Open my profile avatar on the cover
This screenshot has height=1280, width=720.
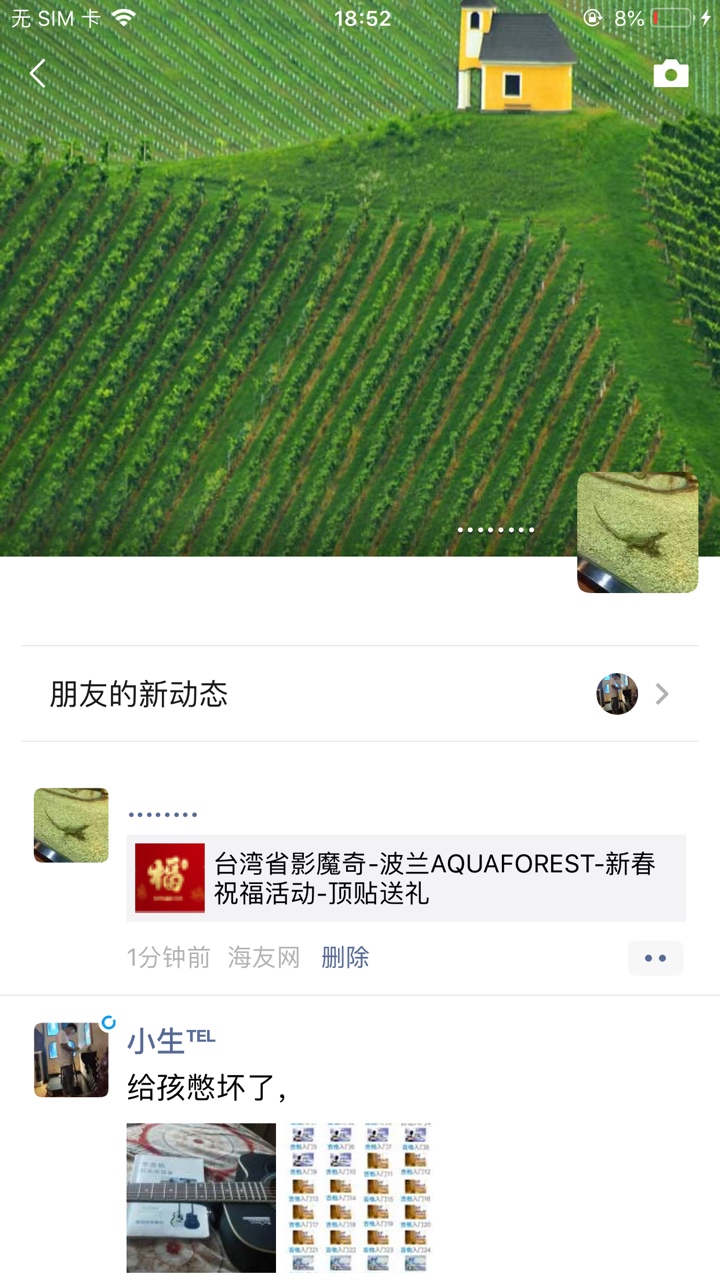(x=637, y=532)
